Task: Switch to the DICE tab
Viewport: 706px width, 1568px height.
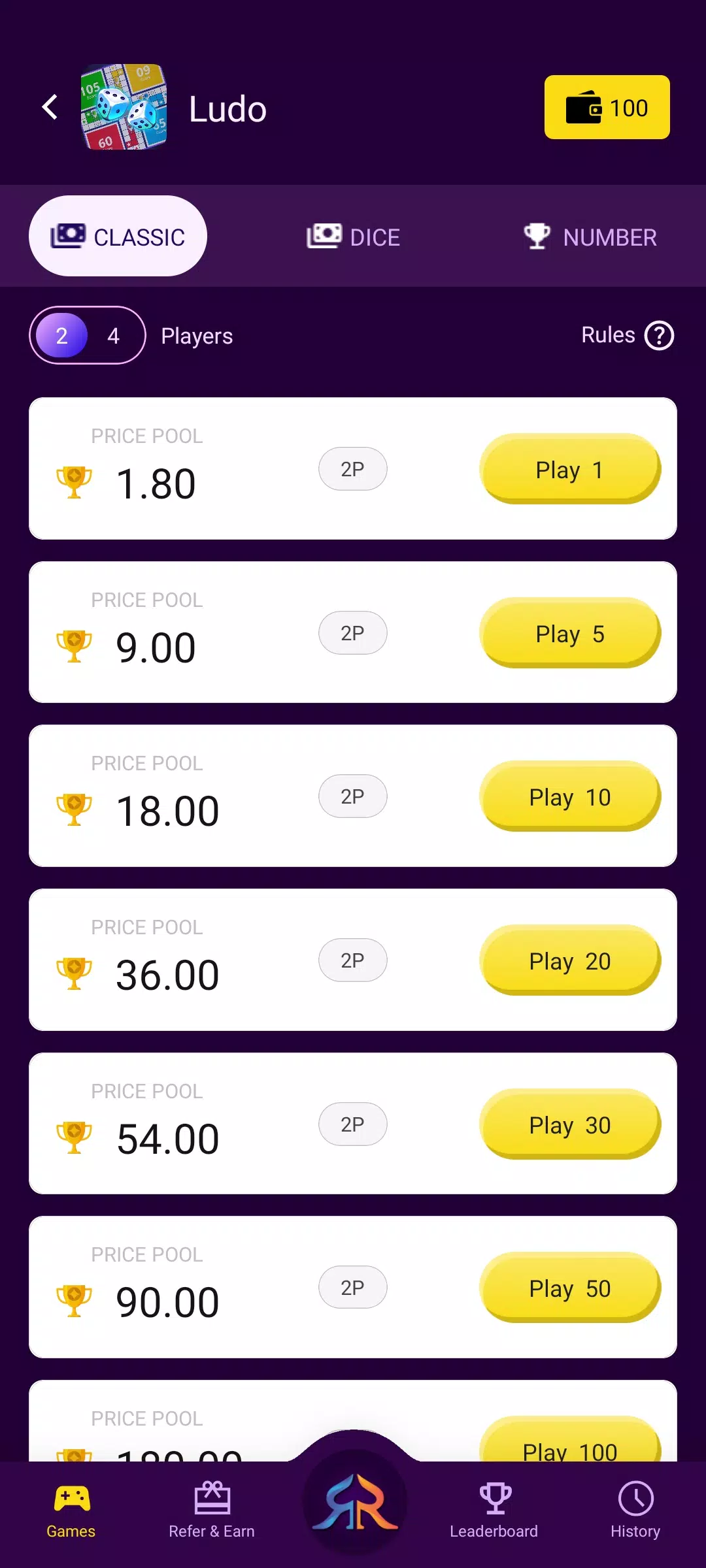Action: pos(354,237)
